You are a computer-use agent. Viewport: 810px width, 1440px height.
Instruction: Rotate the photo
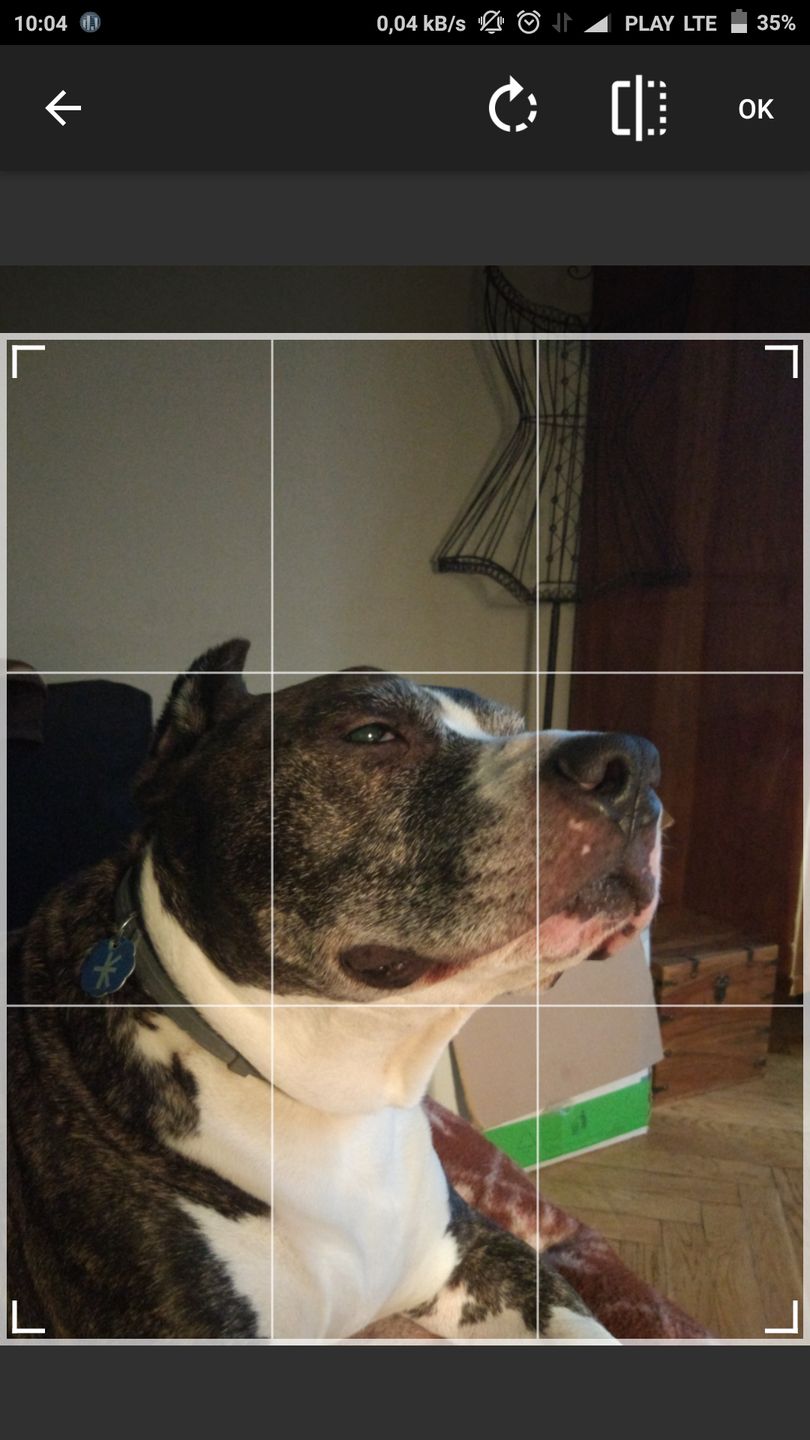point(512,108)
